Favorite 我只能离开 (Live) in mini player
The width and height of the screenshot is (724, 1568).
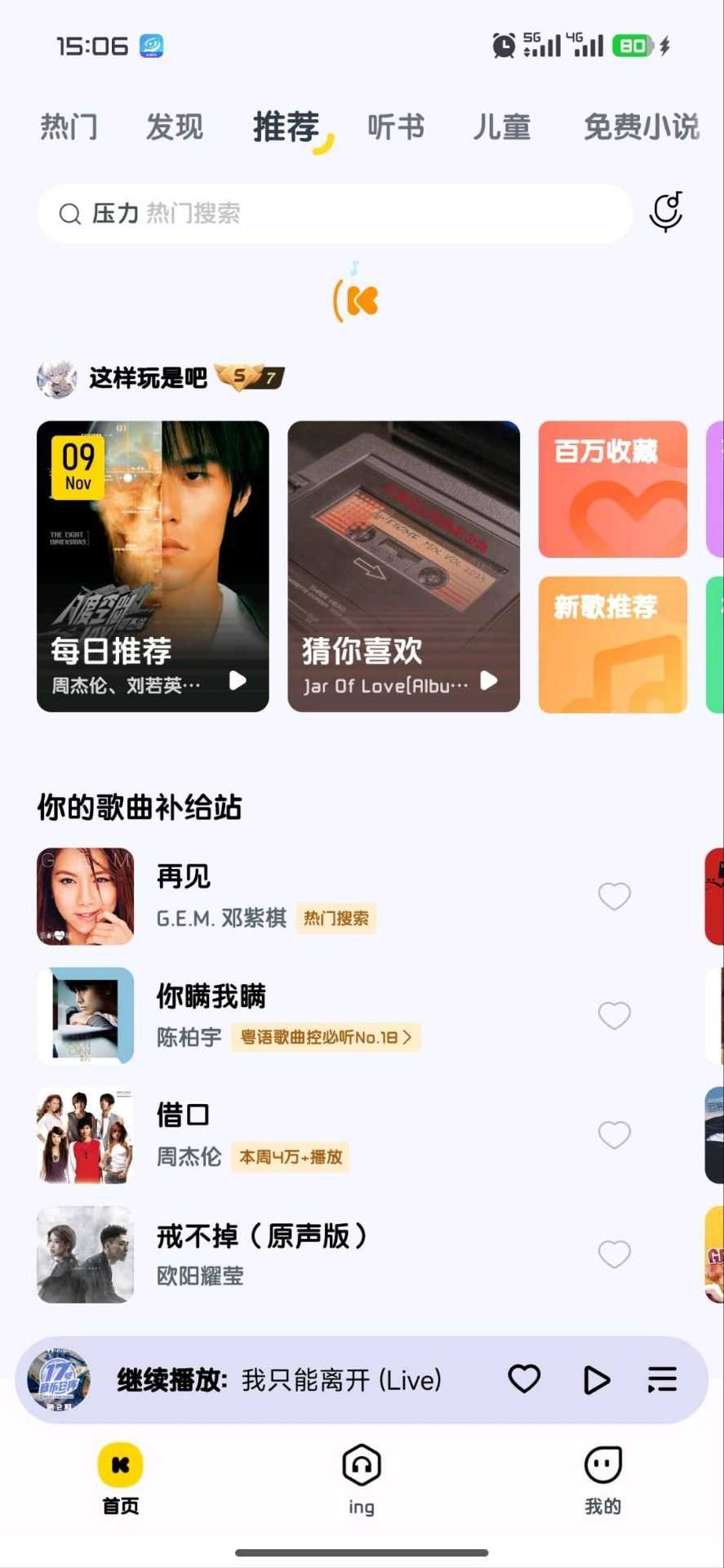(x=524, y=1379)
